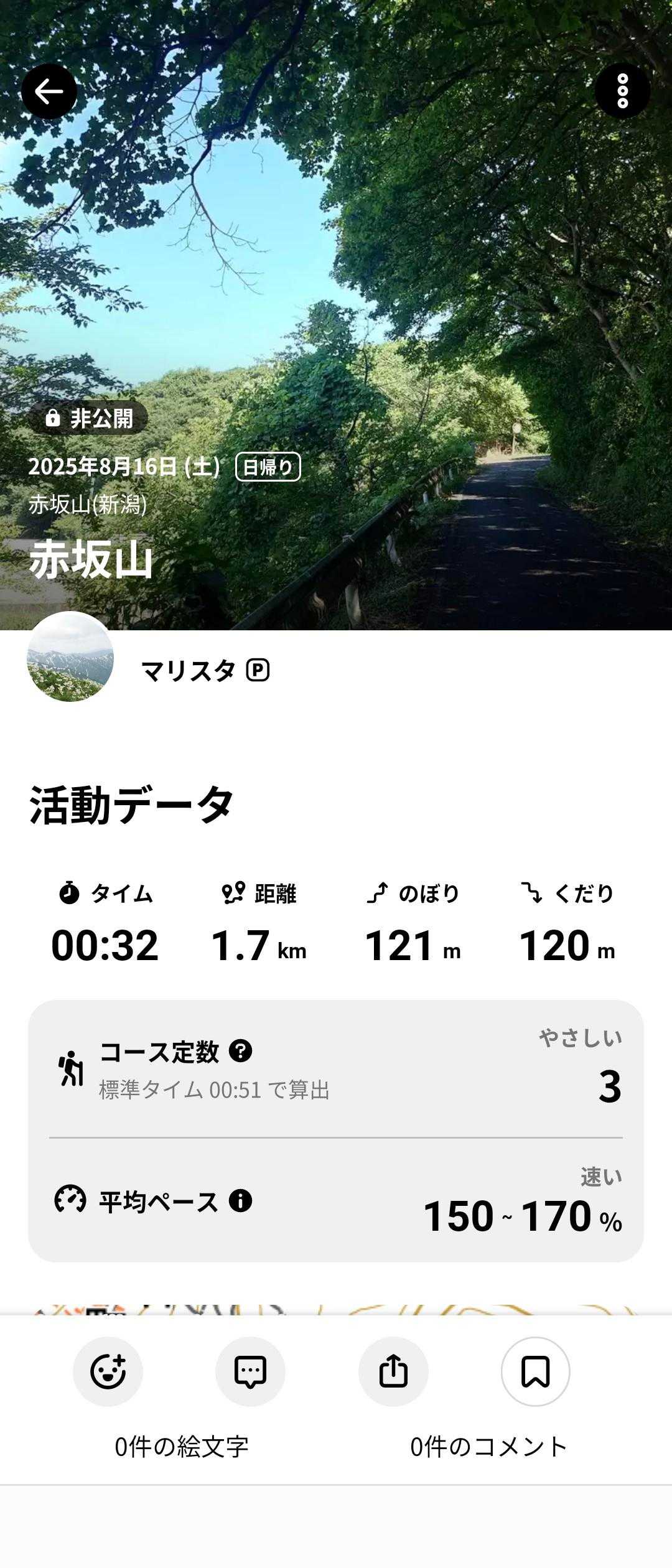Image resolution: width=672 pixels, height=1568 pixels.
Task: Open マリスタ's profile picture
Action: pos(70,656)
